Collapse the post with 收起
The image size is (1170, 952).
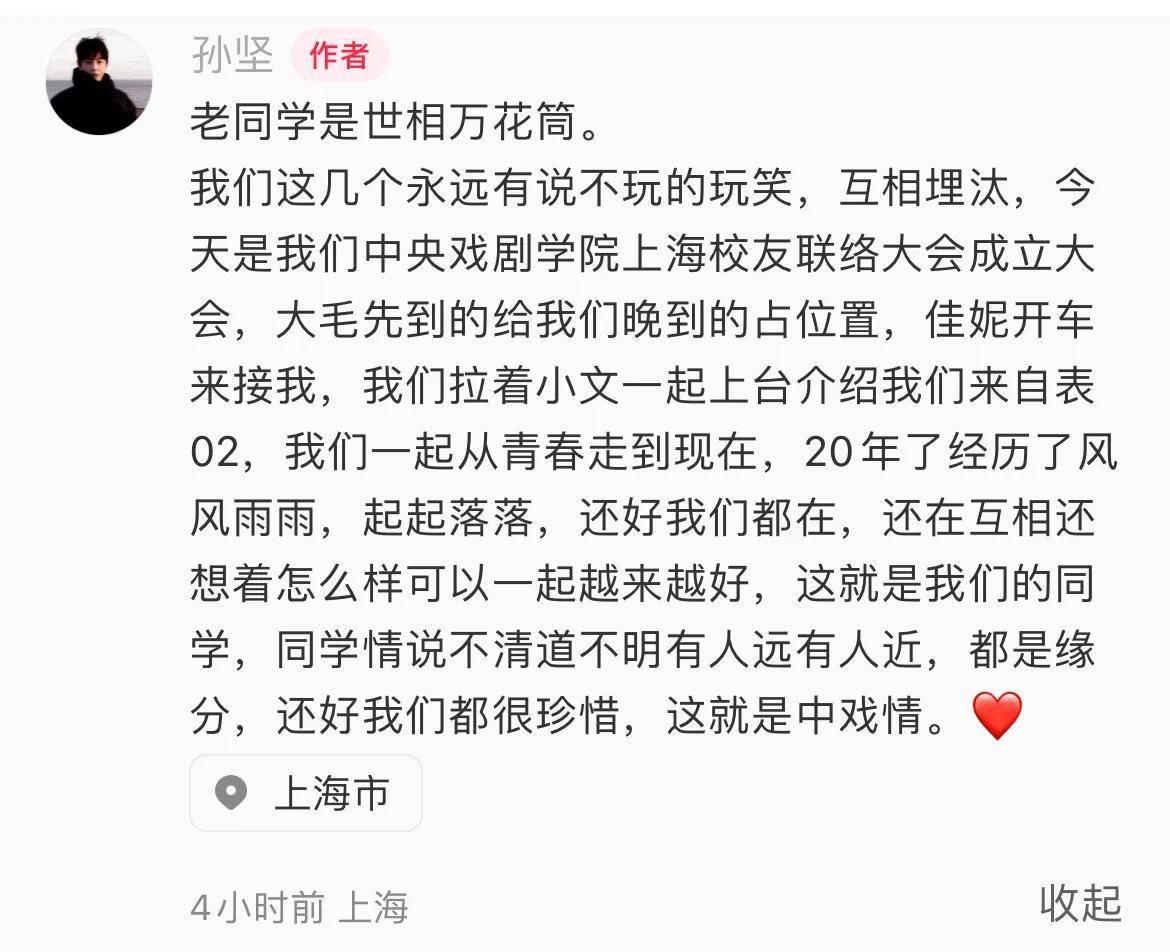coord(1080,903)
